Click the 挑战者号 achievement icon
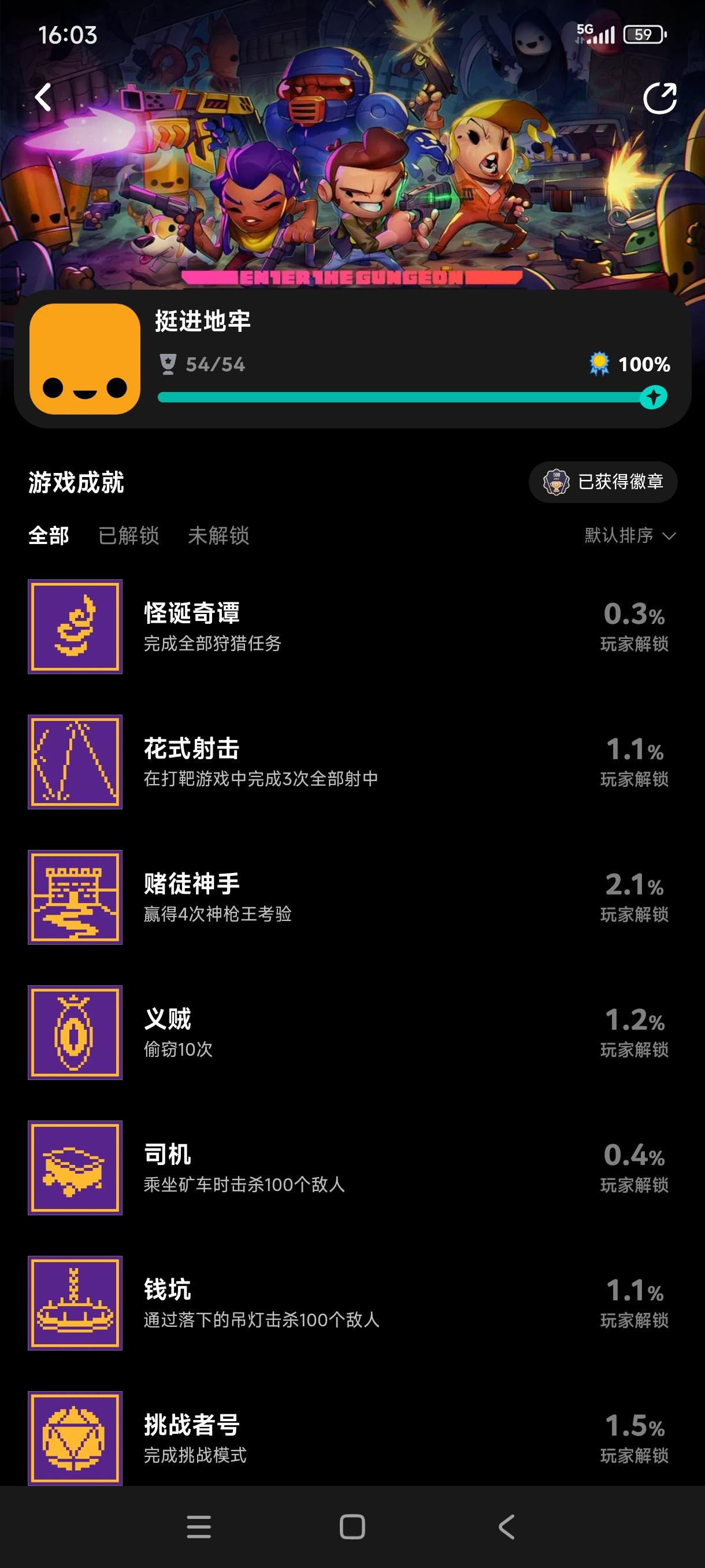The height and width of the screenshot is (1568, 705). pyautogui.click(x=75, y=1438)
